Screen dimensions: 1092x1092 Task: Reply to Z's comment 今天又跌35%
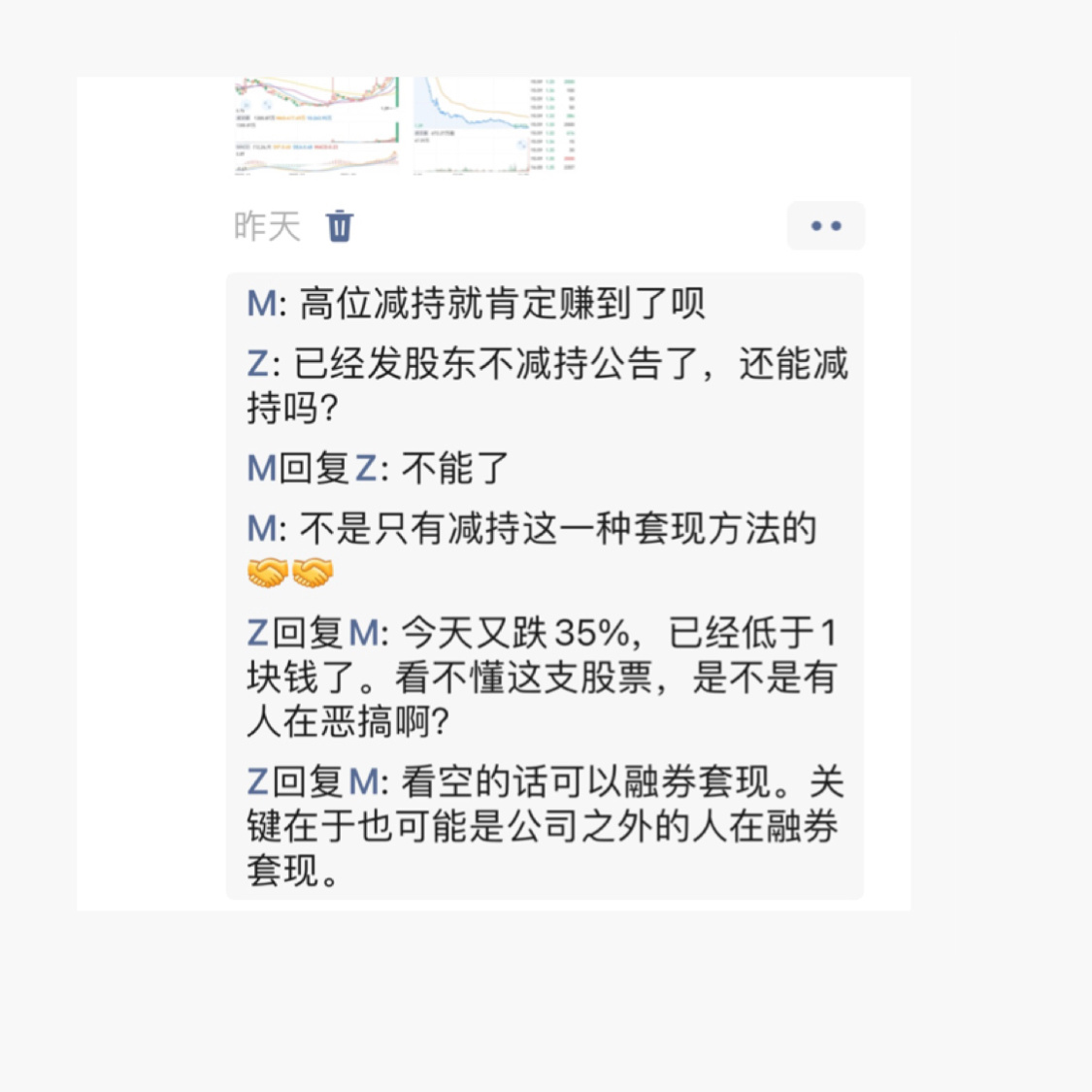[x=544, y=677]
